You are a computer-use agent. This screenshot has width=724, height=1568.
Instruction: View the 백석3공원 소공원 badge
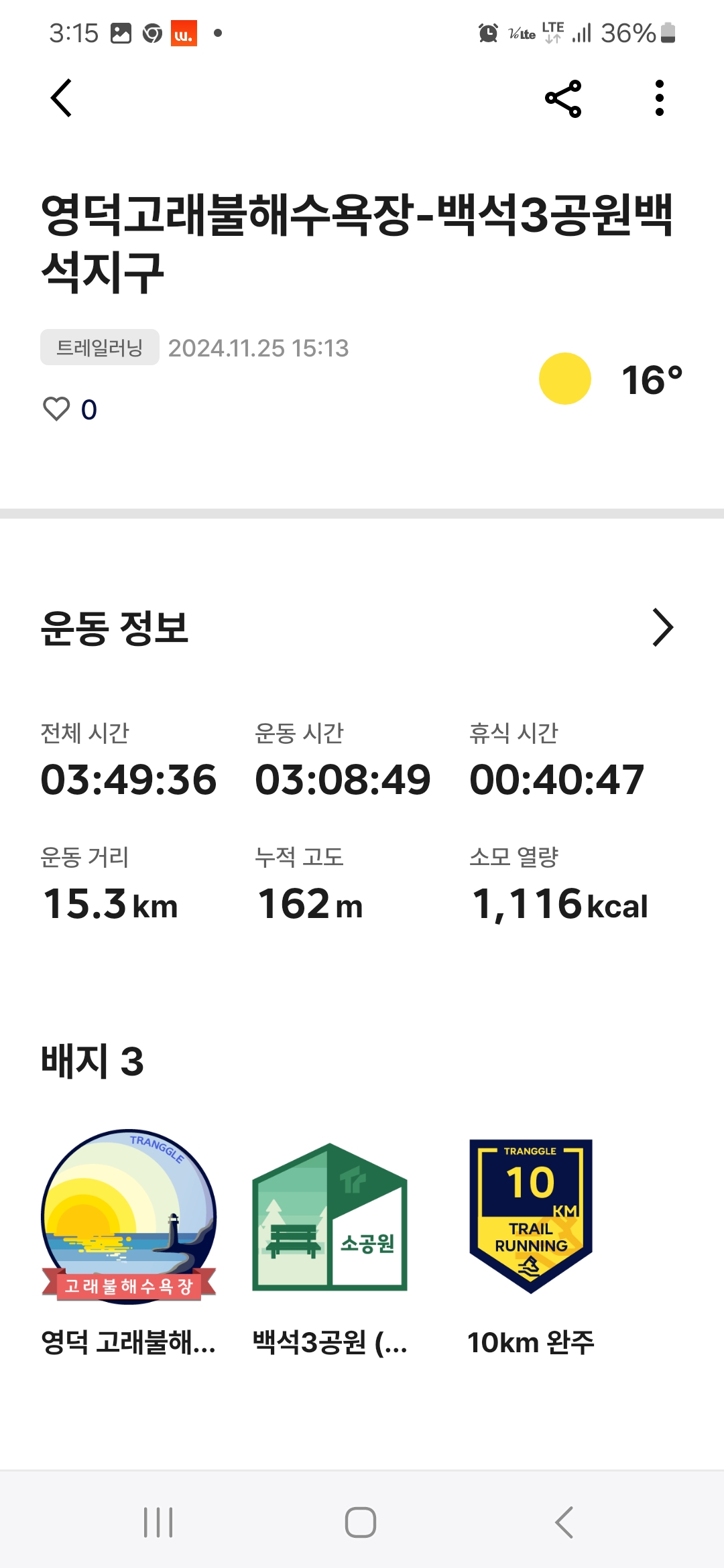[x=330, y=1216]
